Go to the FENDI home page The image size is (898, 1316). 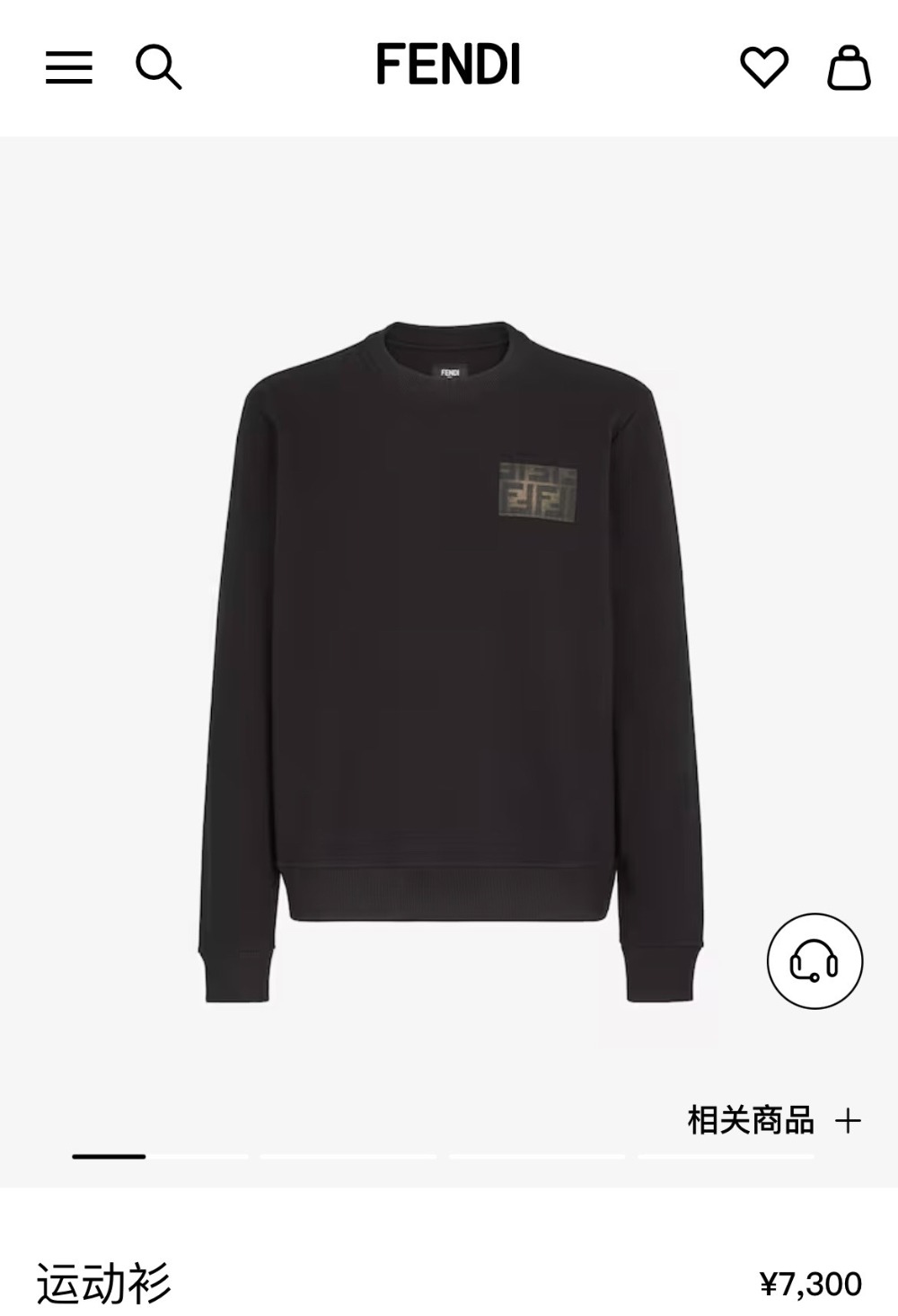pyautogui.click(x=448, y=65)
